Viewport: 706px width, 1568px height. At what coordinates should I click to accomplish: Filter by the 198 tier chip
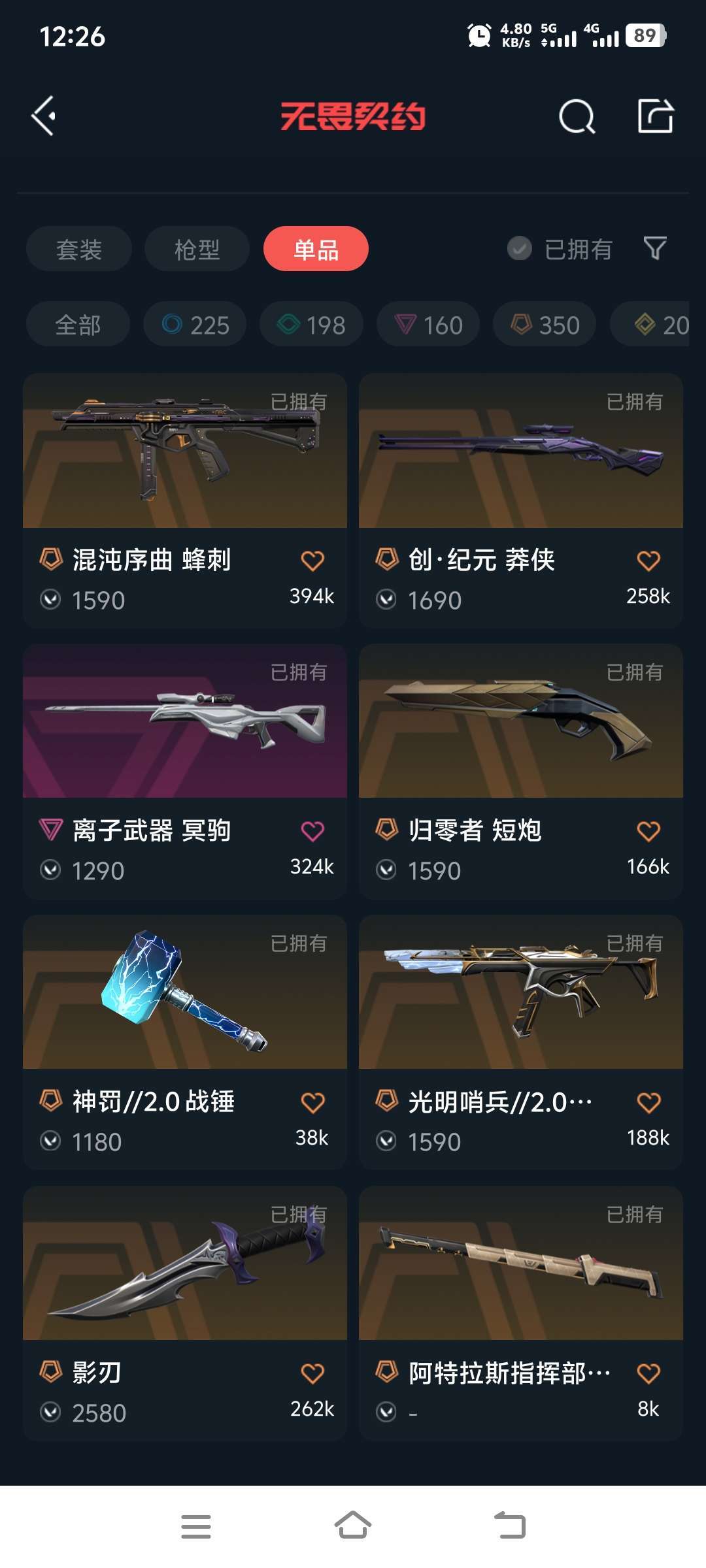click(x=311, y=324)
